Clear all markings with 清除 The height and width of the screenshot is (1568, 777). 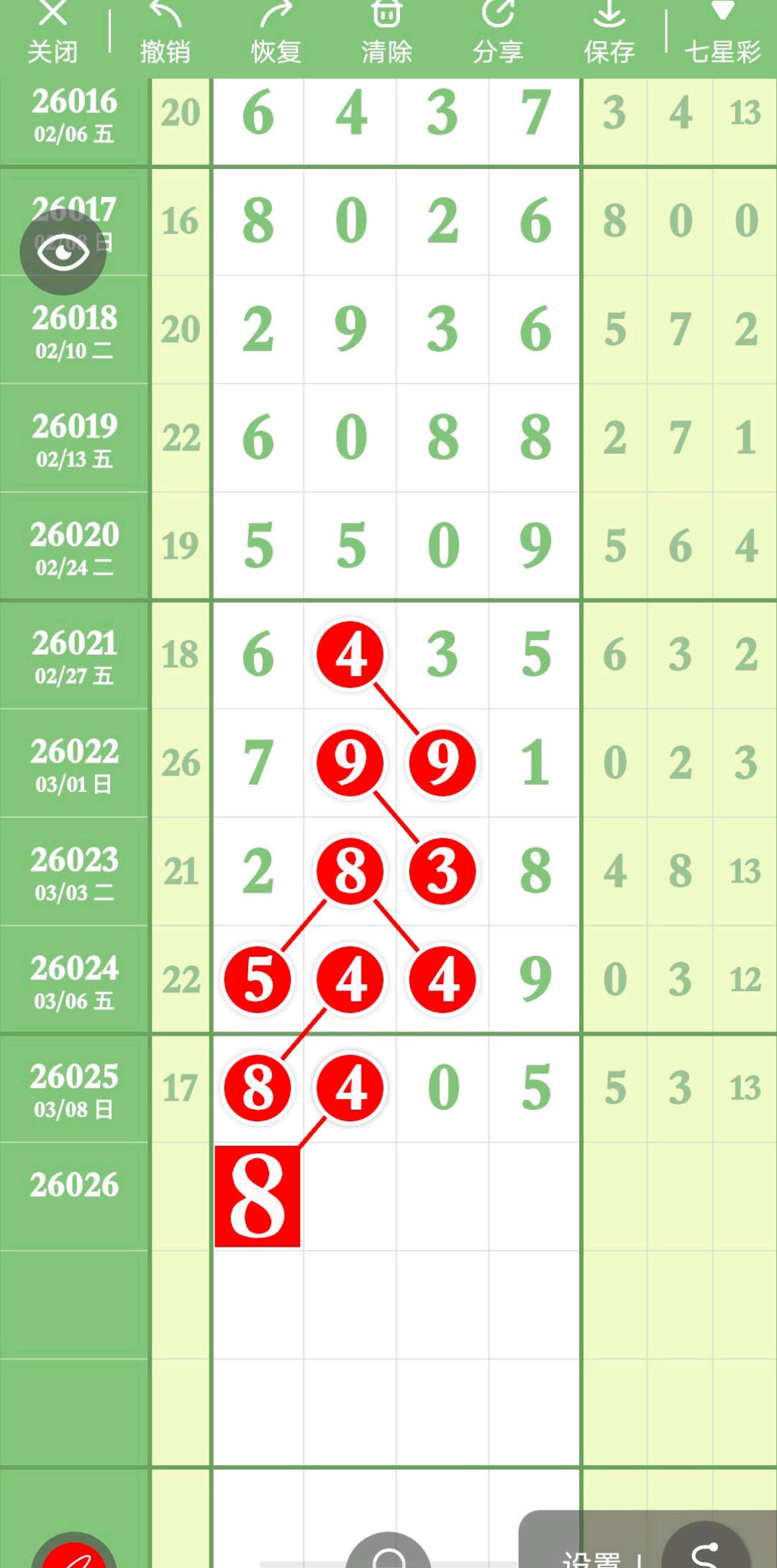386,32
